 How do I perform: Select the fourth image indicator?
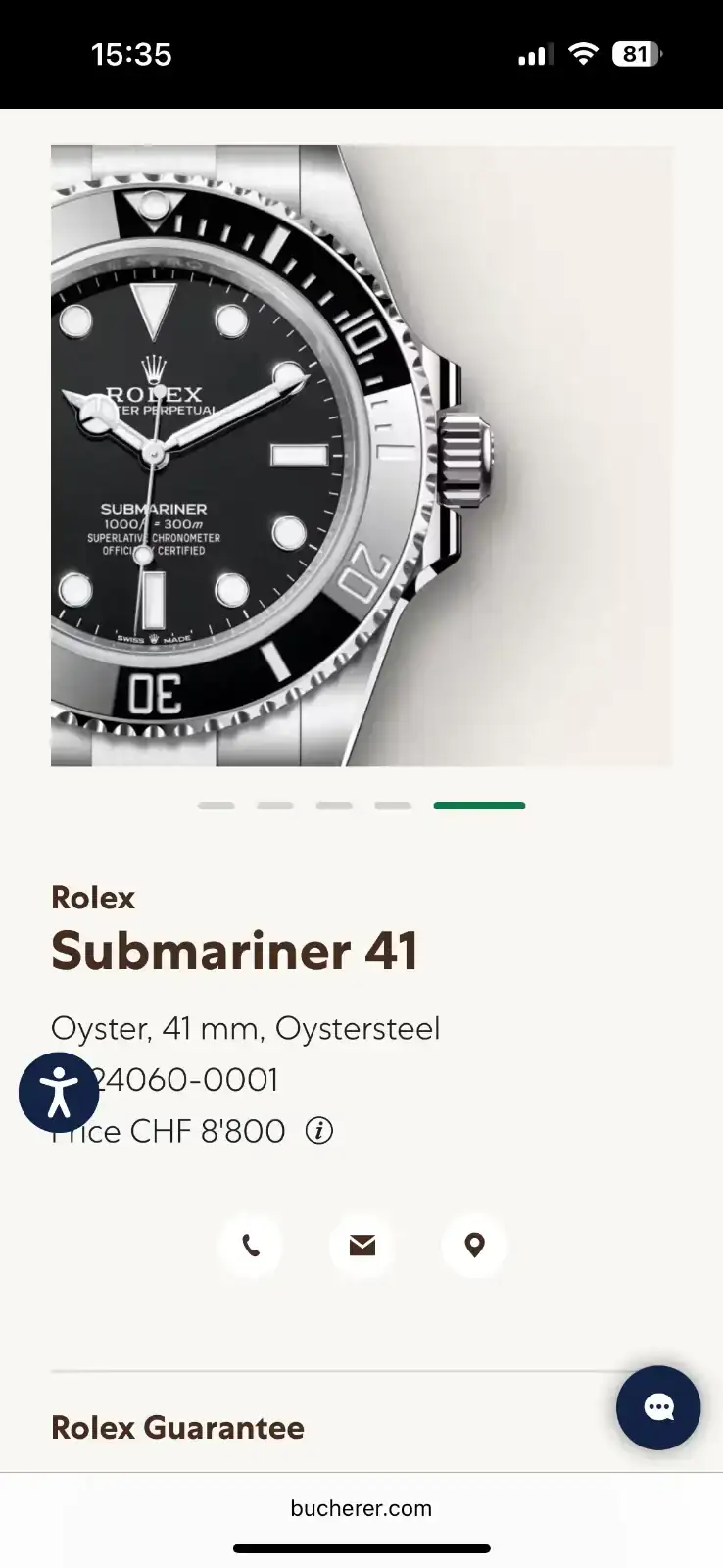click(x=393, y=806)
